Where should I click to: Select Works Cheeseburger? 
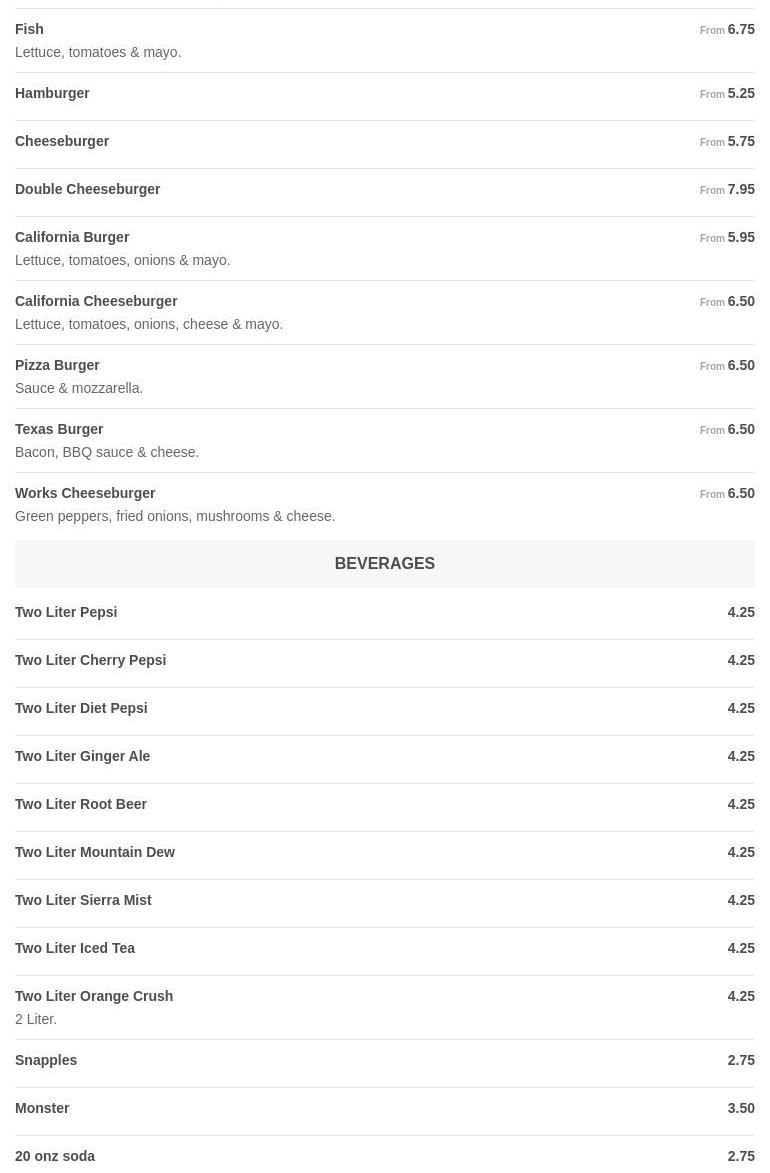point(85,494)
